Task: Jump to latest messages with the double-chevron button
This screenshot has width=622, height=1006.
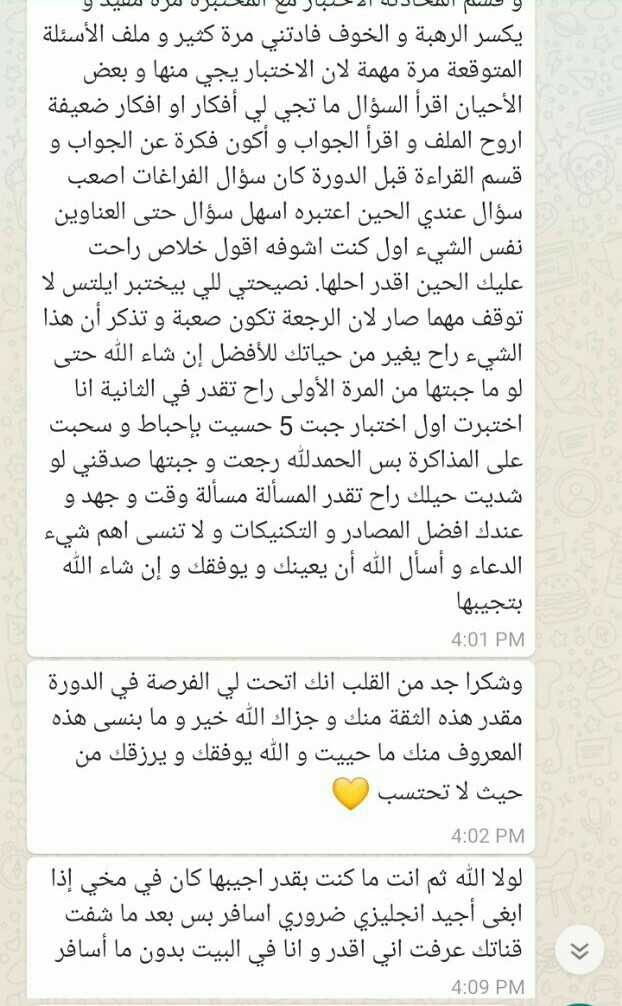Action: coord(579,950)
